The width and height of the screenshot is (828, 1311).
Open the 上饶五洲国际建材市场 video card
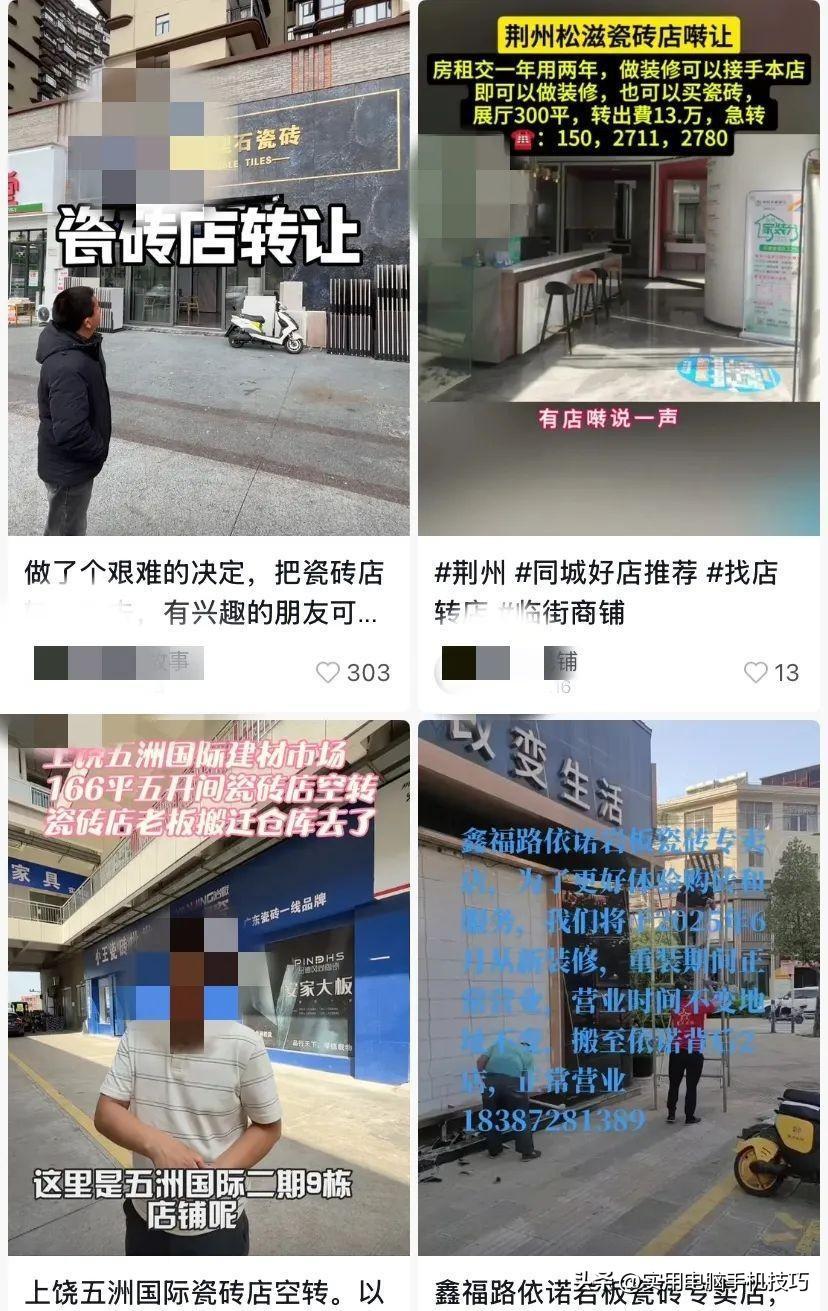coord(208,985)
